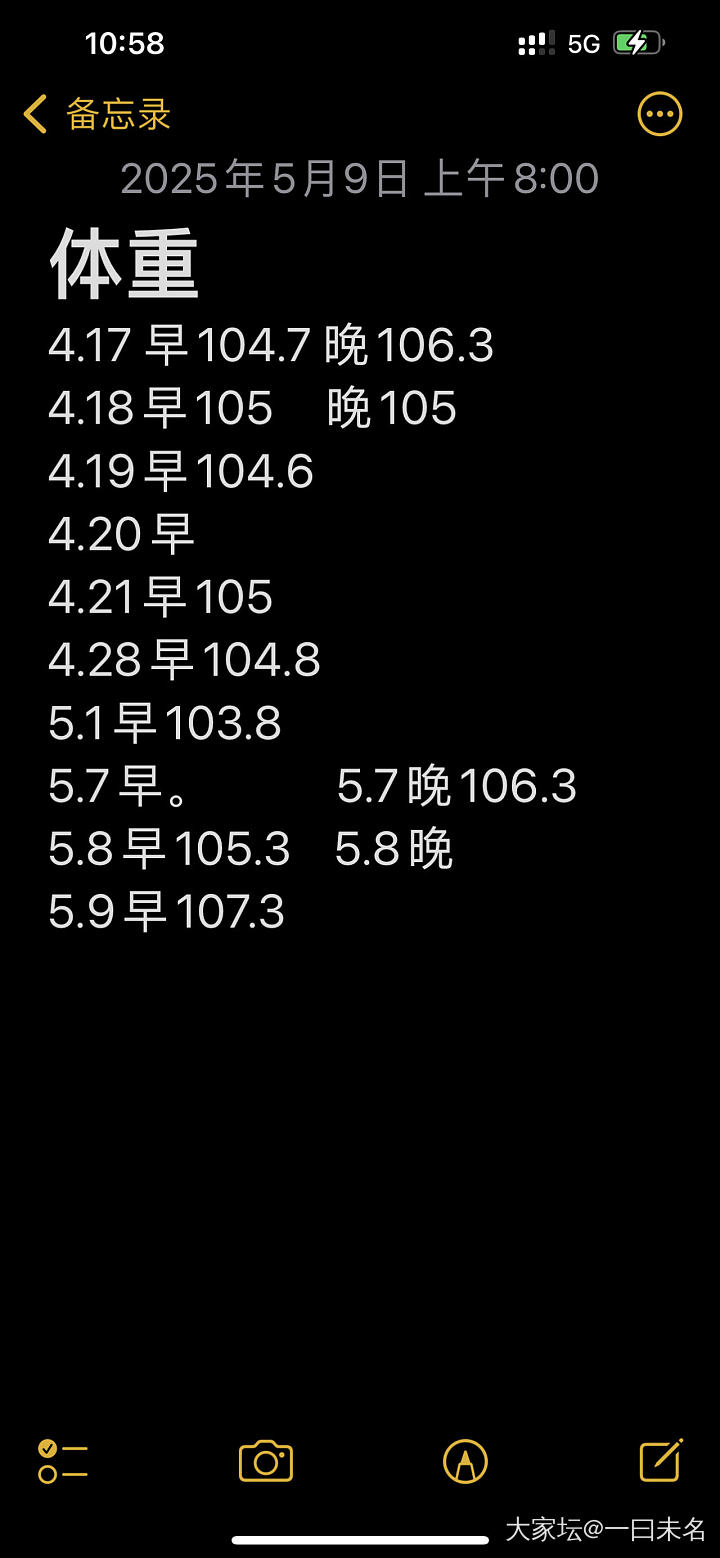Open the more options ellipsis menu
This screenshot has width=720, height=1558.
pyautogui.click(x=660, y=115)
